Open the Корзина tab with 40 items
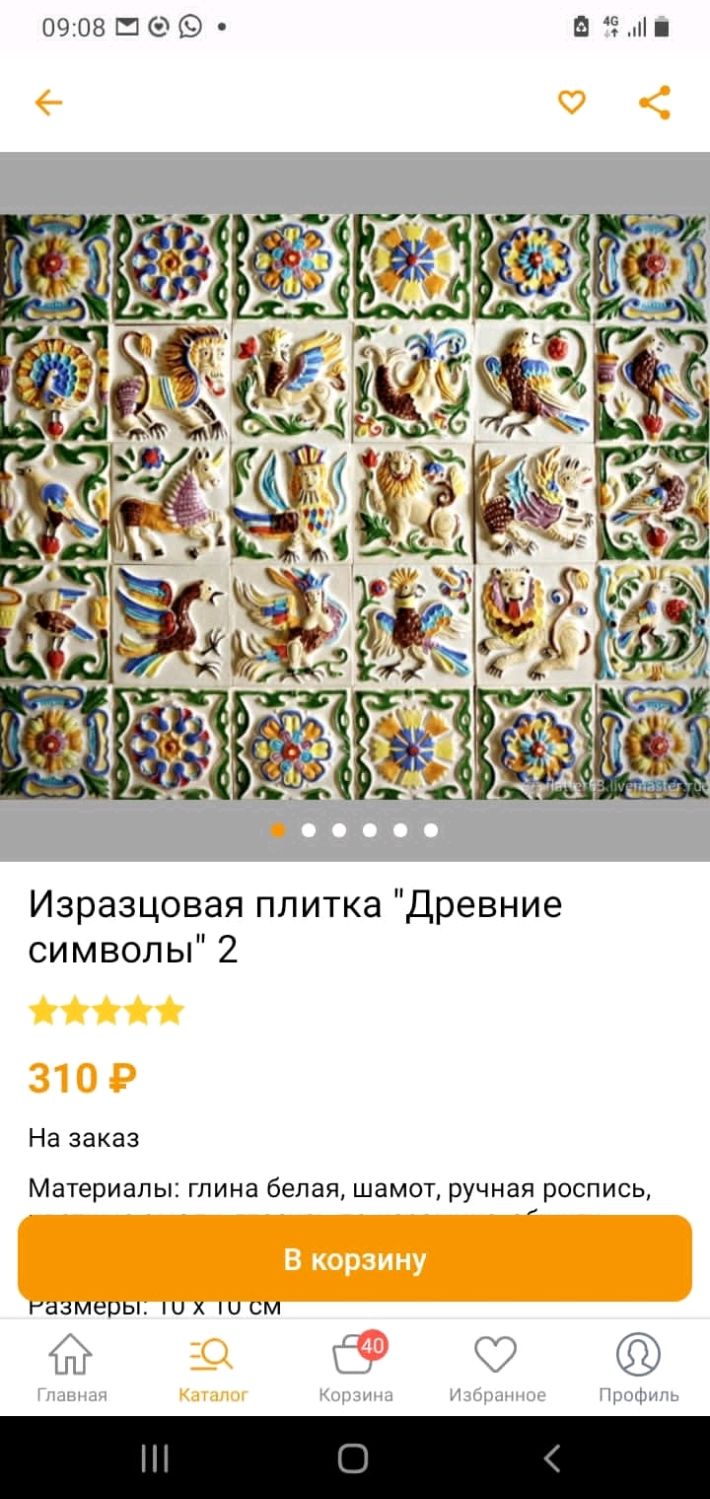Viewport: 710px width, 1499px height. click(x=356, y=1367)
